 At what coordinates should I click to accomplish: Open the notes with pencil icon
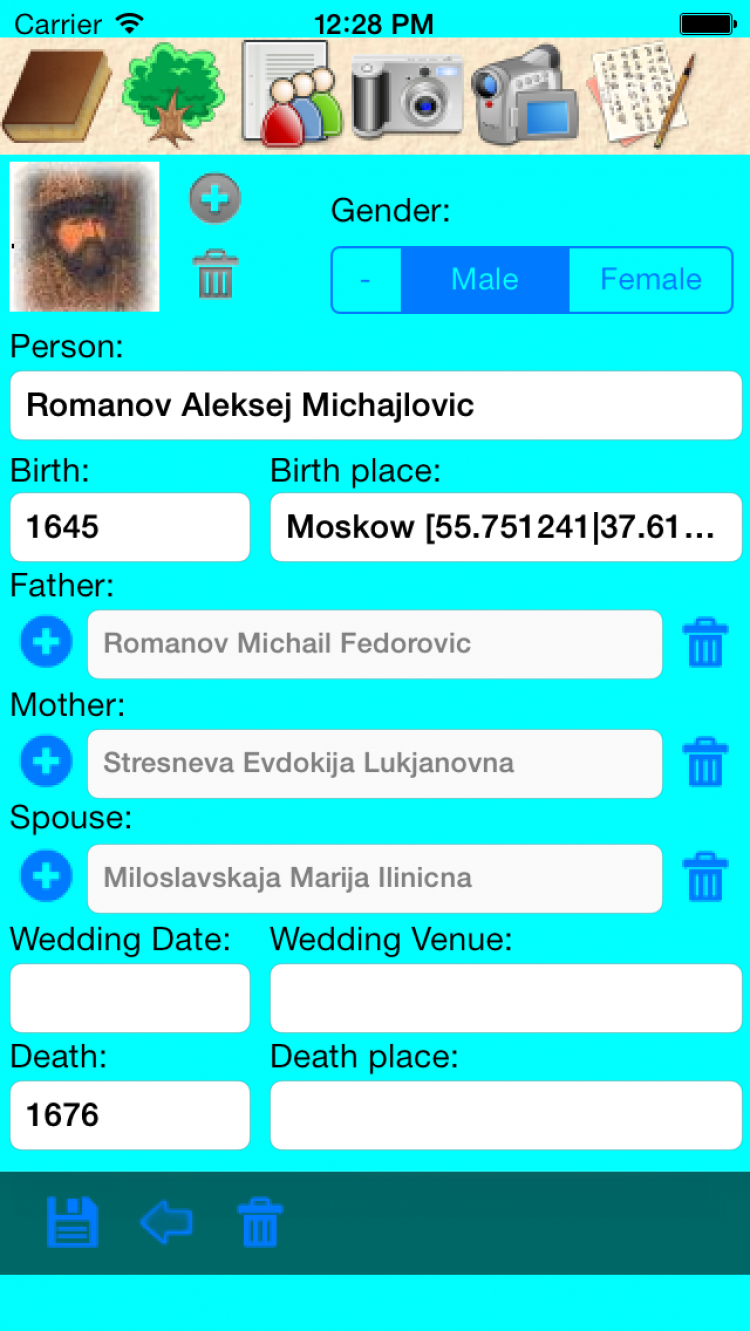640,97
